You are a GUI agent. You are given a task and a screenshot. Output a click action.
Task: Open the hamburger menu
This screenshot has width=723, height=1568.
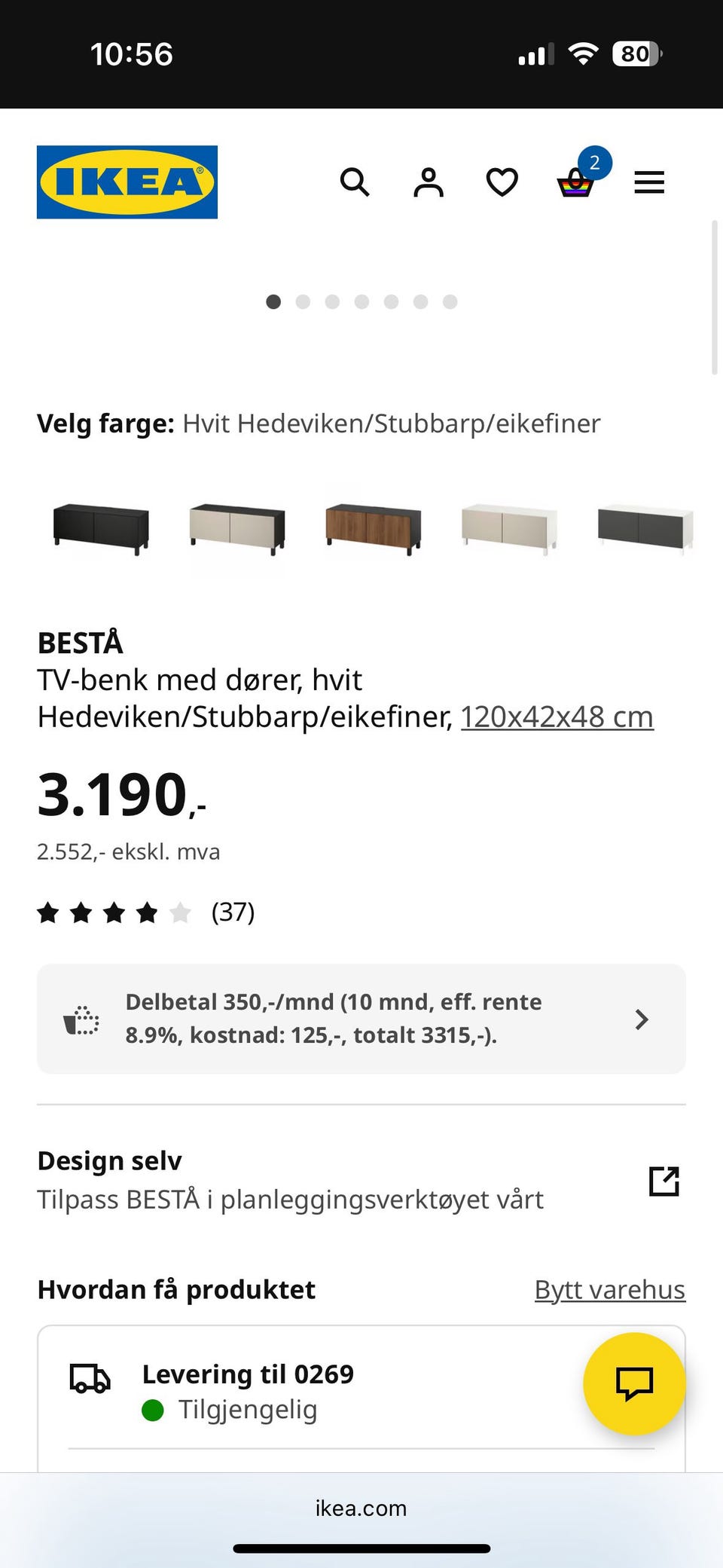pyautogui.click(x=648, y=182)
